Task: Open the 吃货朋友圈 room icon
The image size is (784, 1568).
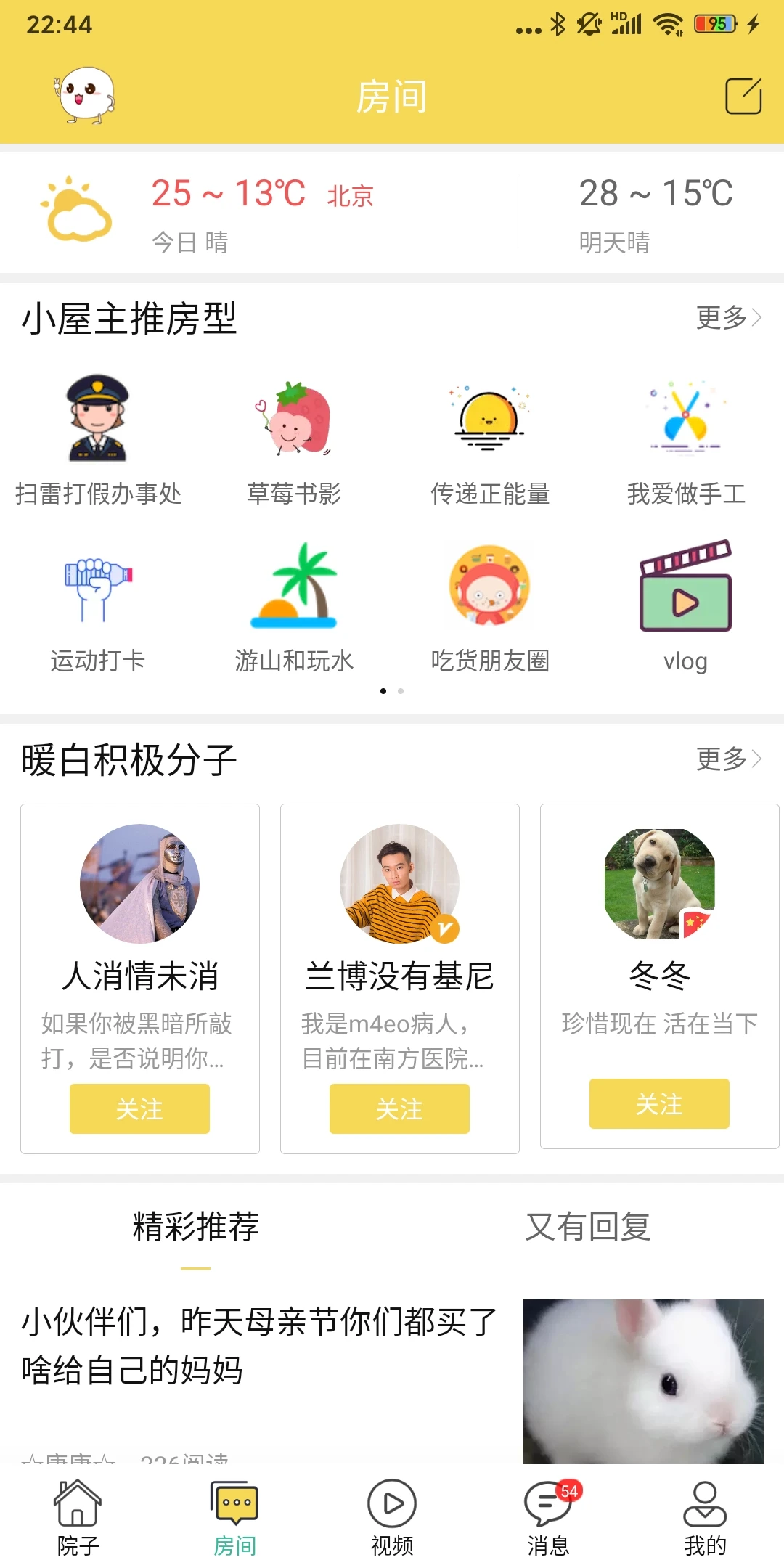Action: (x=488, y=588)
